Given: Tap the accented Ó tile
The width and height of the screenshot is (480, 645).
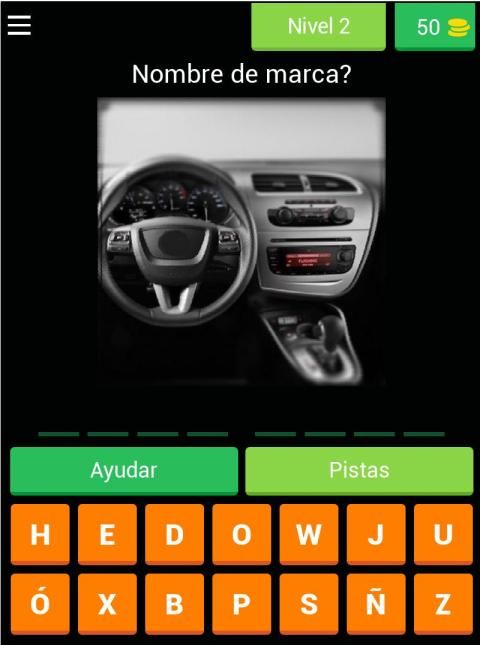Looking at the screenshot, I should 40,604.
